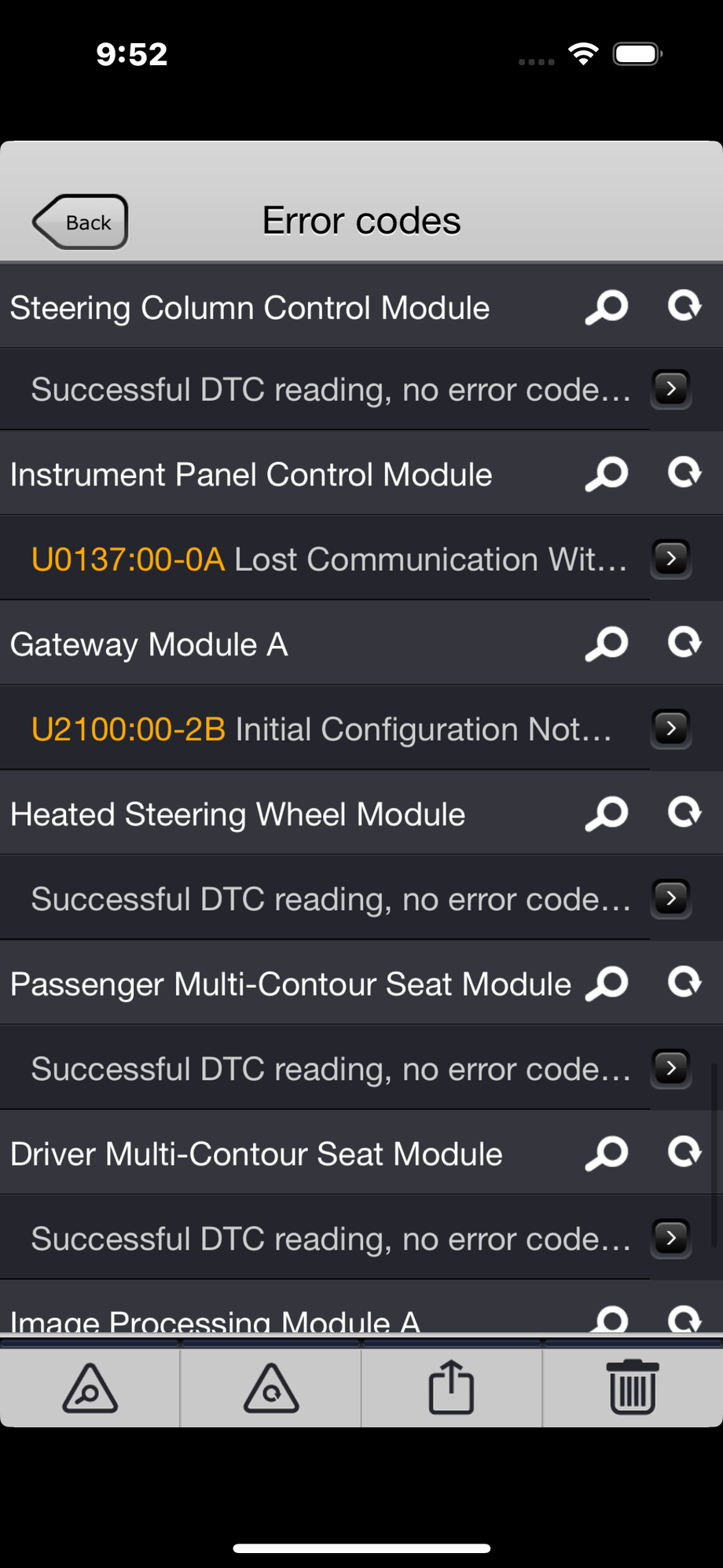
Task: Tap the refresh icon for Gateway Module A
Action: (x=685, y=642)
